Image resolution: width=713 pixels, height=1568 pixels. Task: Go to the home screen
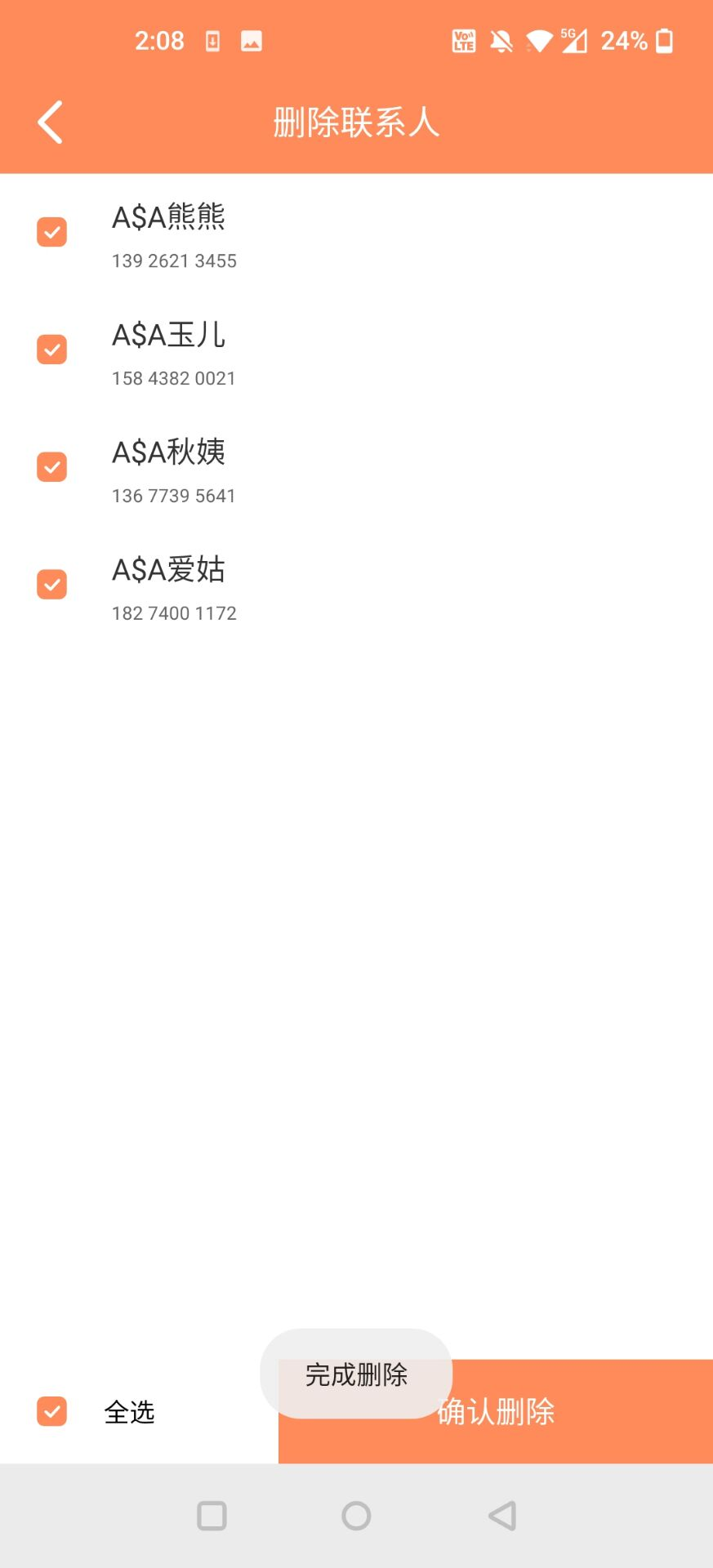[x=356, y=1516]
